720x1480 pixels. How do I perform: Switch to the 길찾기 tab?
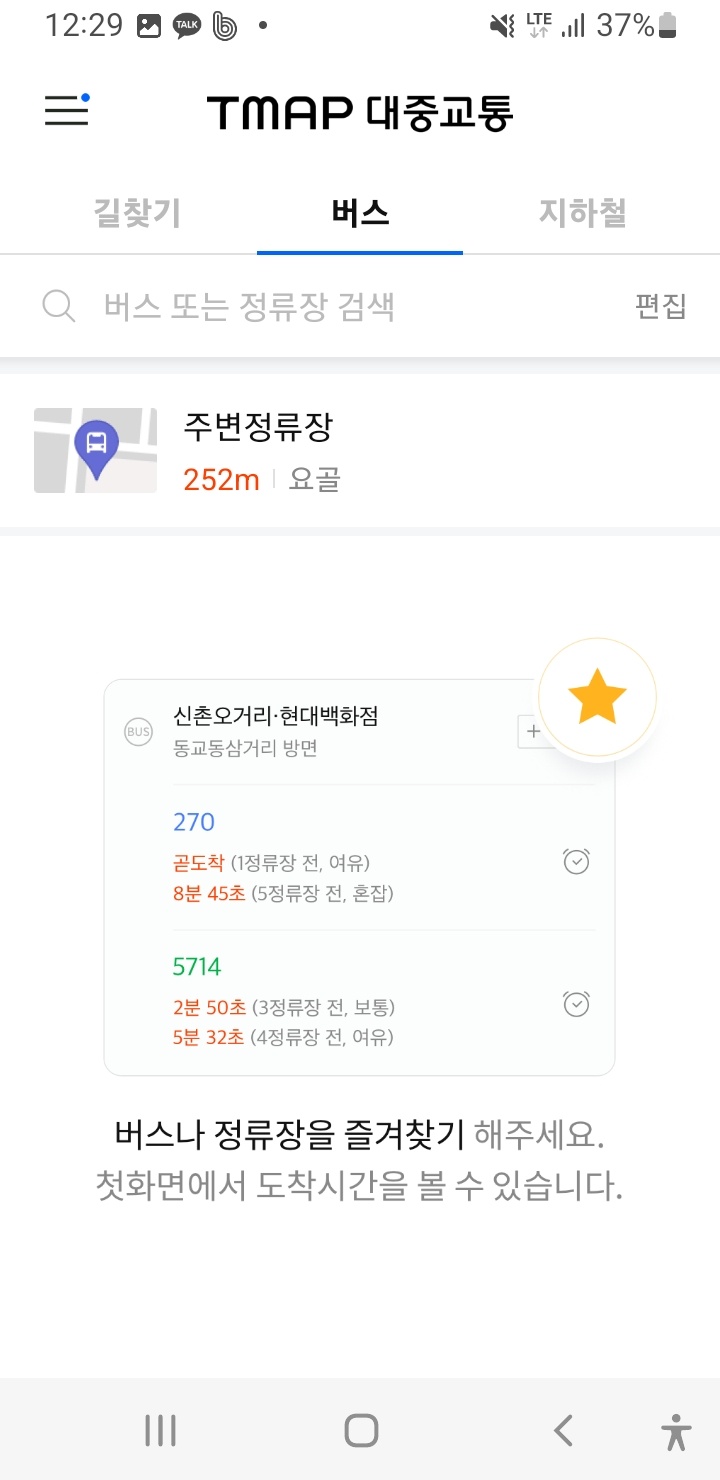pyautogui.click(x=136, y=213)
